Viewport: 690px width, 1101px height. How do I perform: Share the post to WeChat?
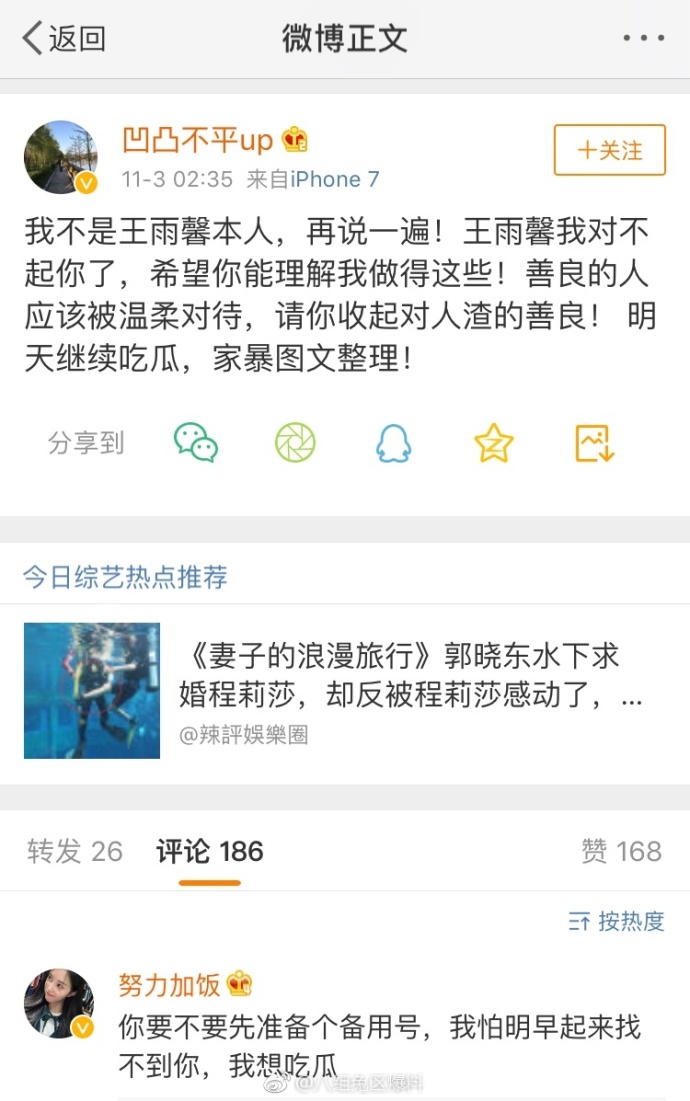[x=196, y=443]
